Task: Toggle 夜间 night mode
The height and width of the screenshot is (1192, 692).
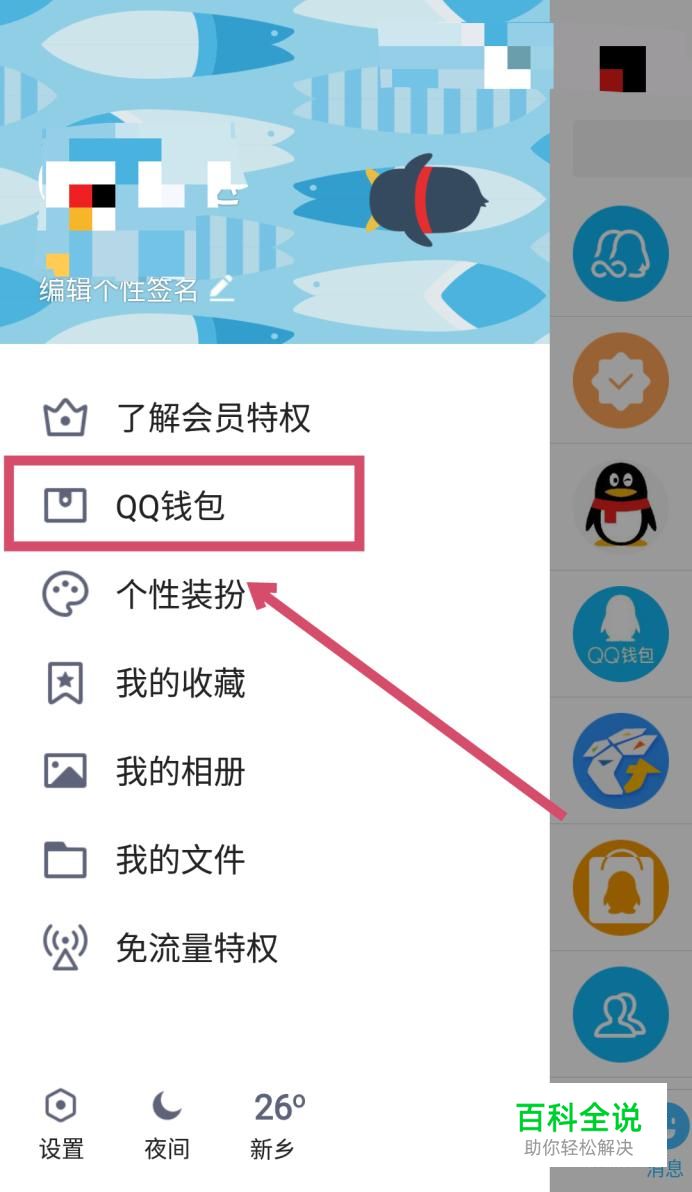Action: pos(166,1125)
